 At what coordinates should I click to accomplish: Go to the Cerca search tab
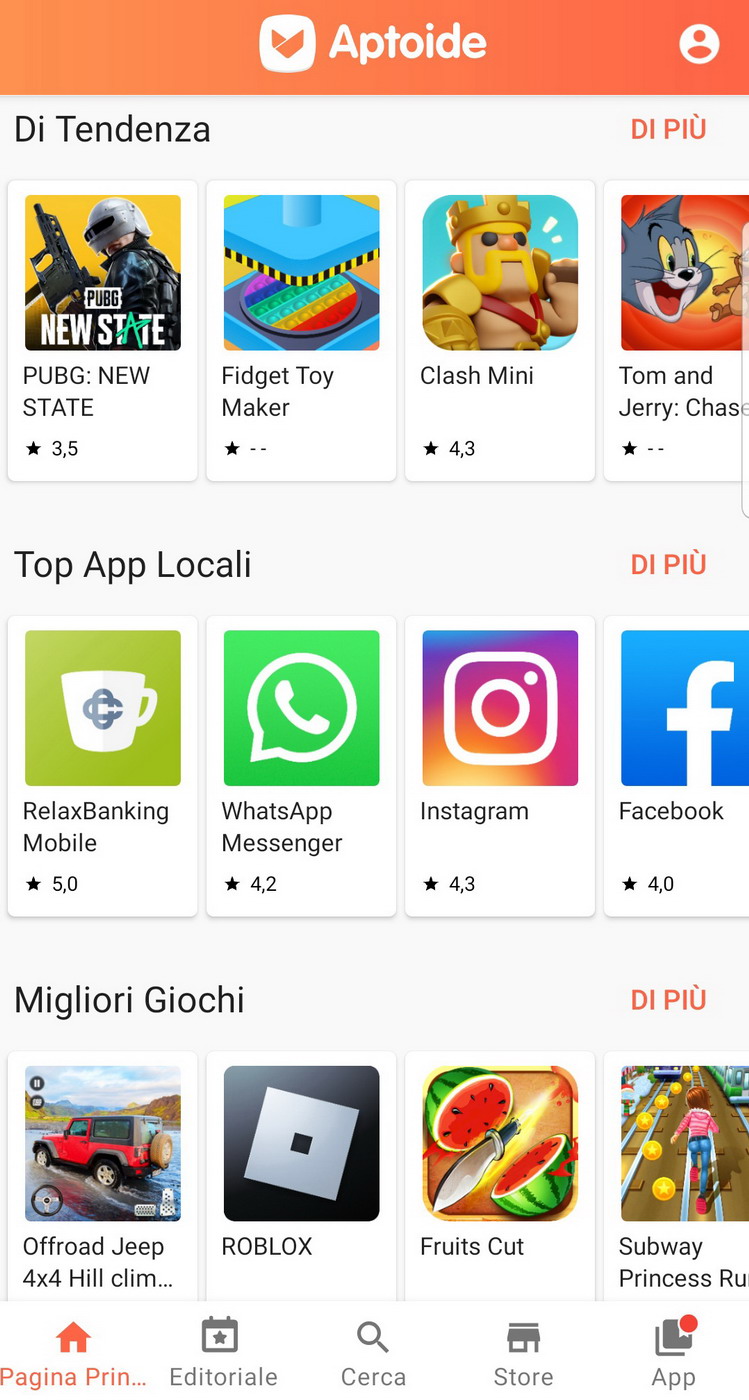click(373, 1352)
